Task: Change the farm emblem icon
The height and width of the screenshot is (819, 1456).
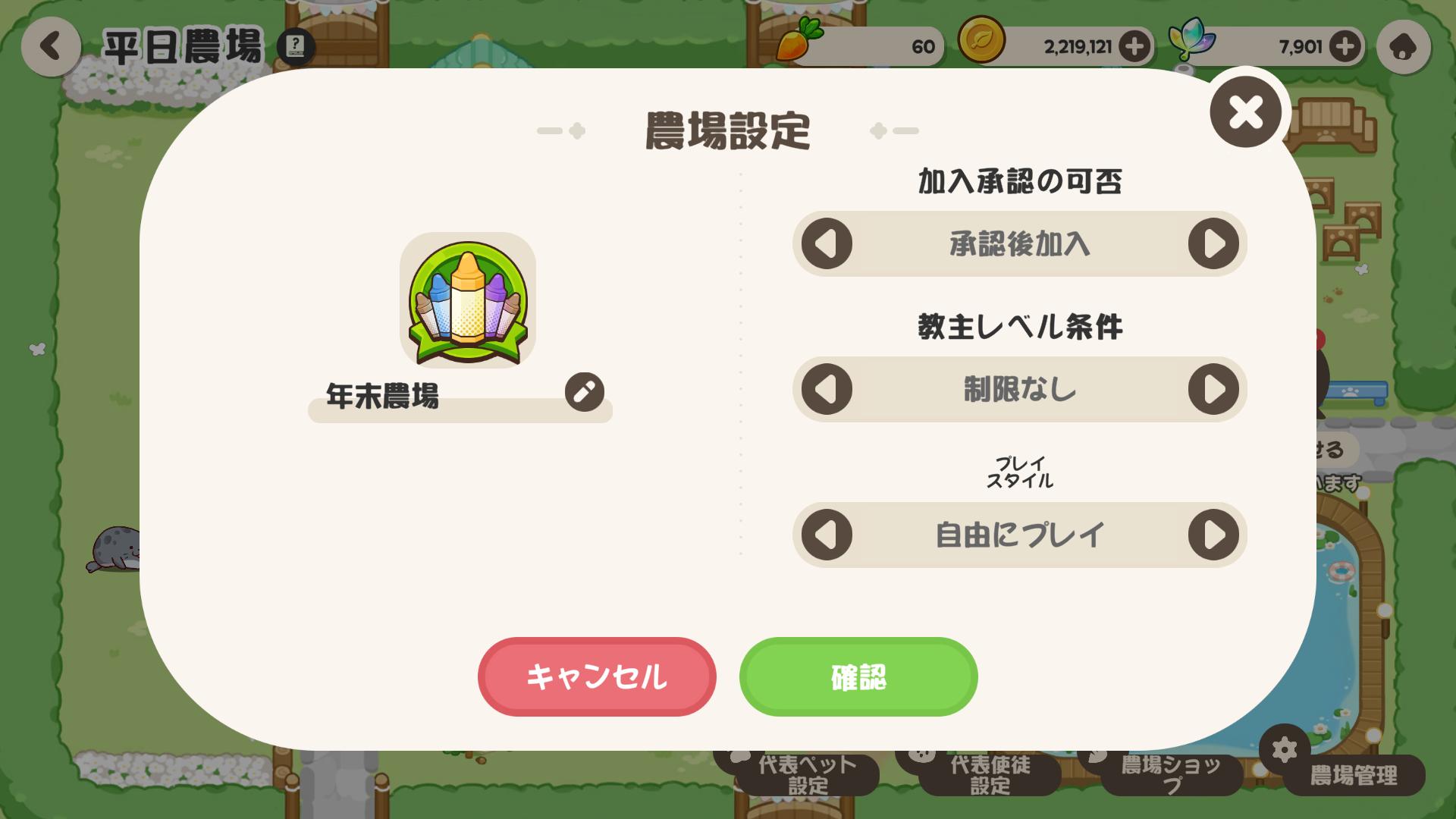Action: click(468, 300)
